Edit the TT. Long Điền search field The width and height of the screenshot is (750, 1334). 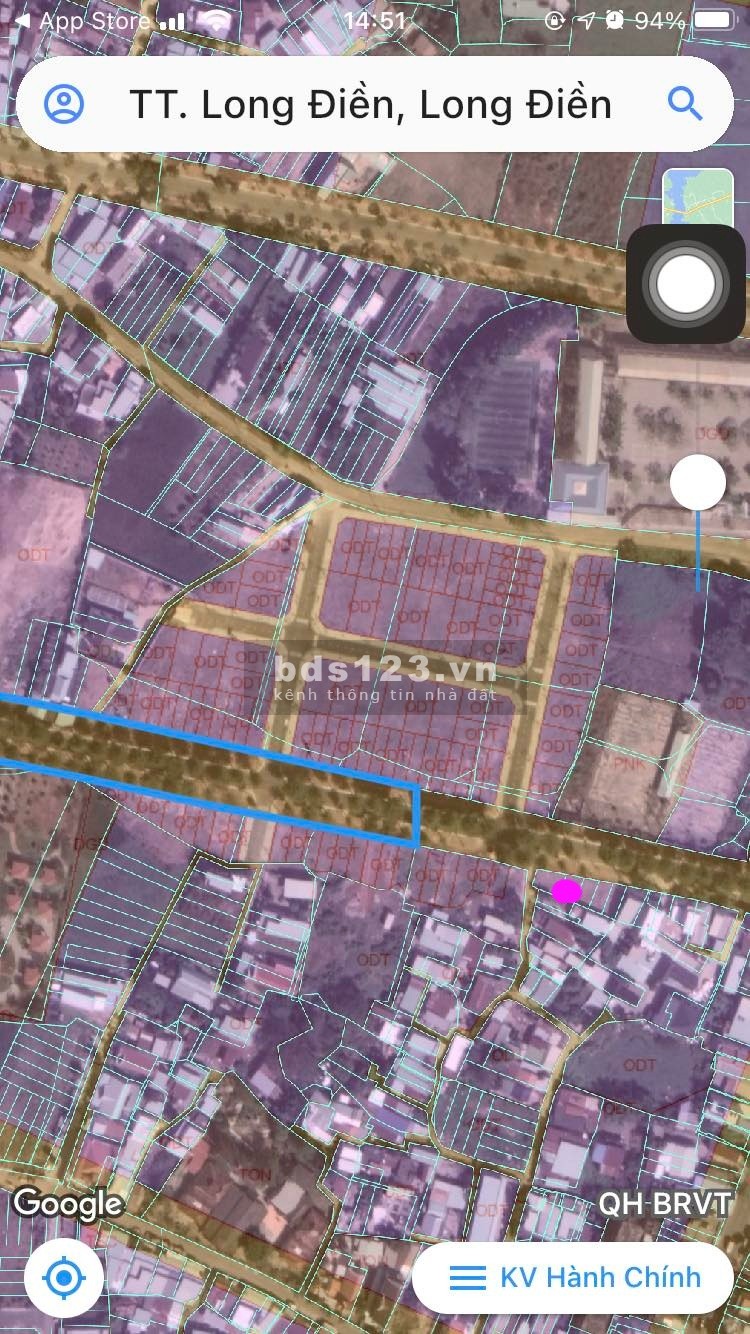pyautogui.click(x=370, y=104)
